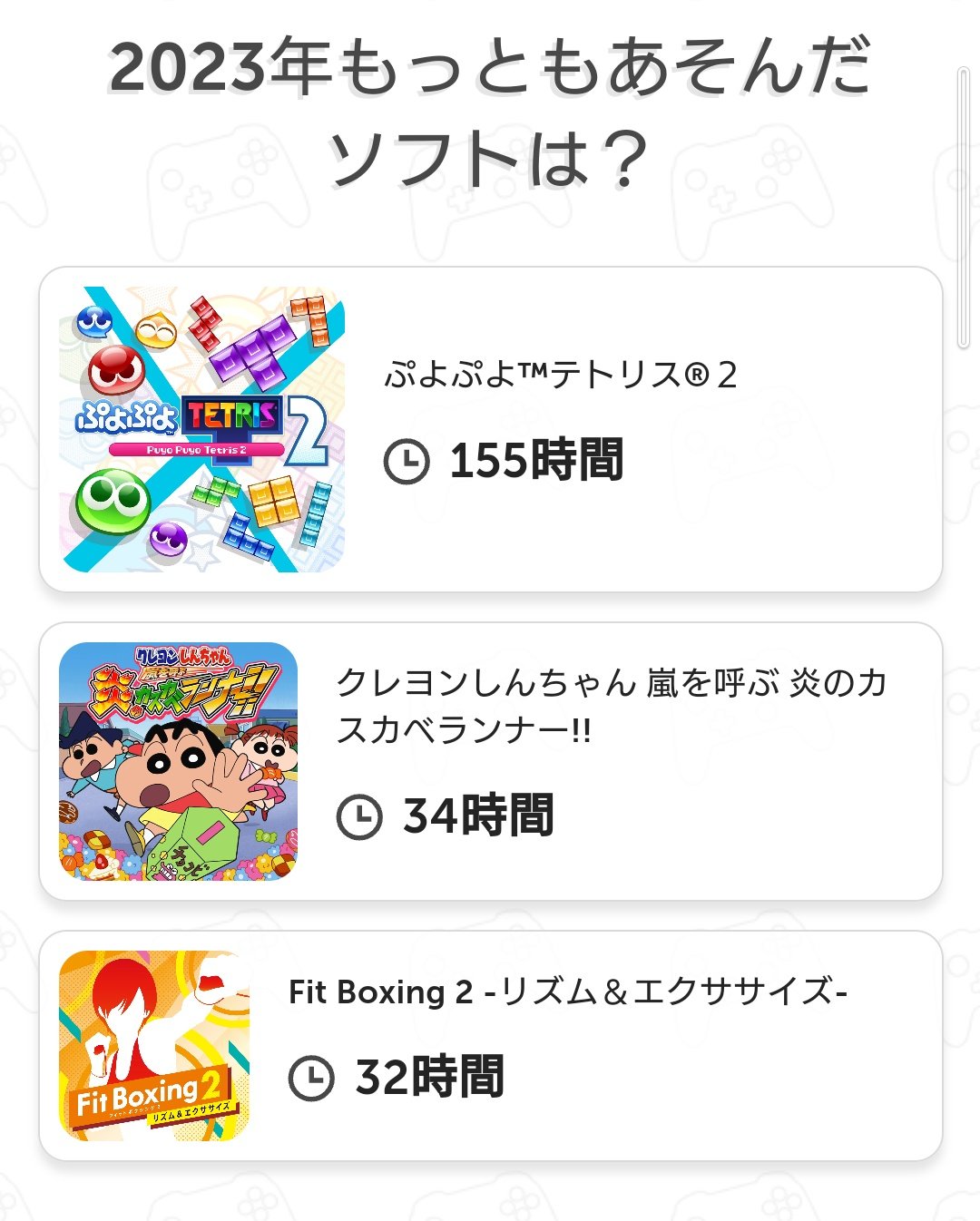Open the ぷよぷよ™テトリス®2 game card
The image size is (980, 1221).
(x=490, y=429)
